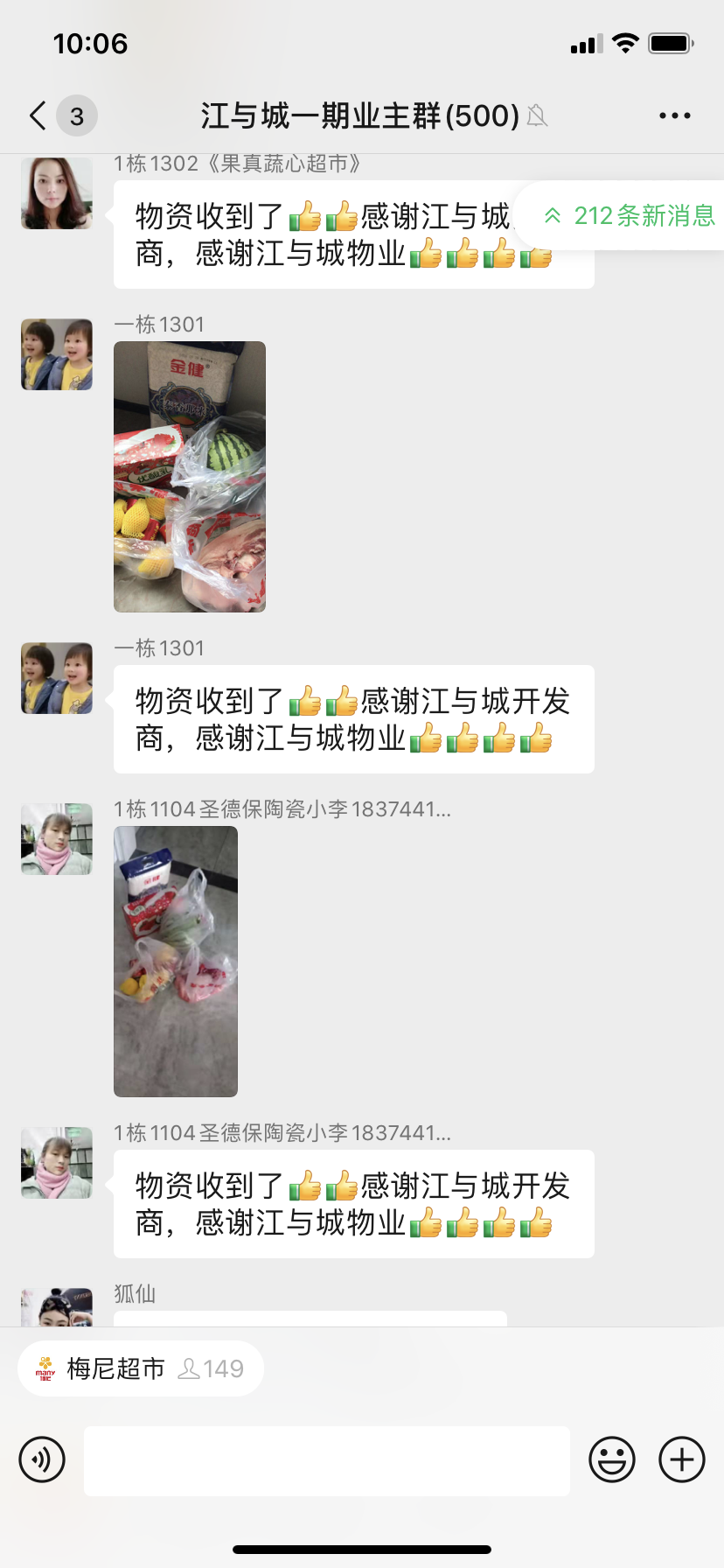
Task: Focus the message text field
Action: [x=327, y=1460]
